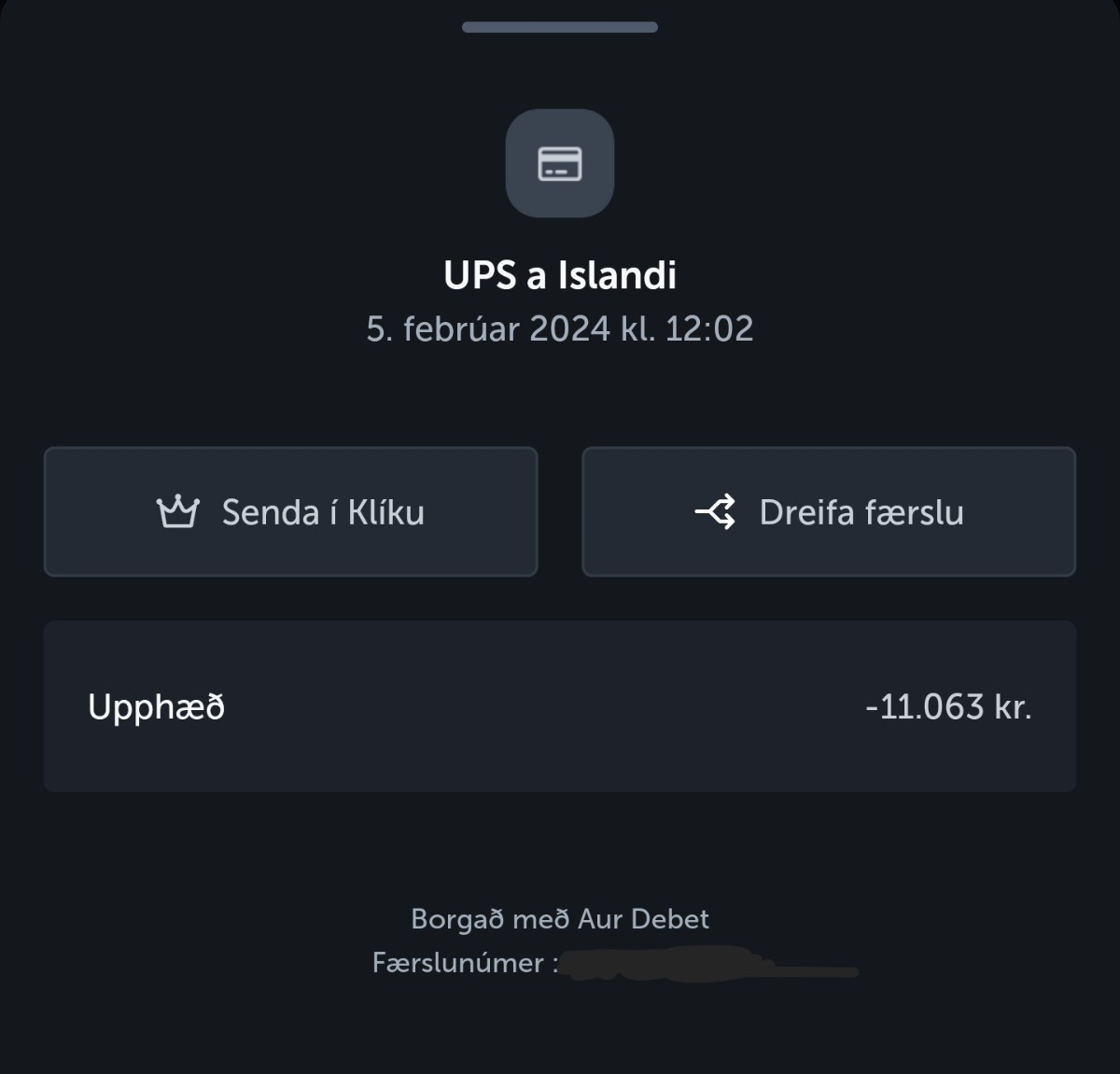This screenshot has height=1074, width=1120.
Task: Tap the Senda í Klíku button
Action: [290, 511]
